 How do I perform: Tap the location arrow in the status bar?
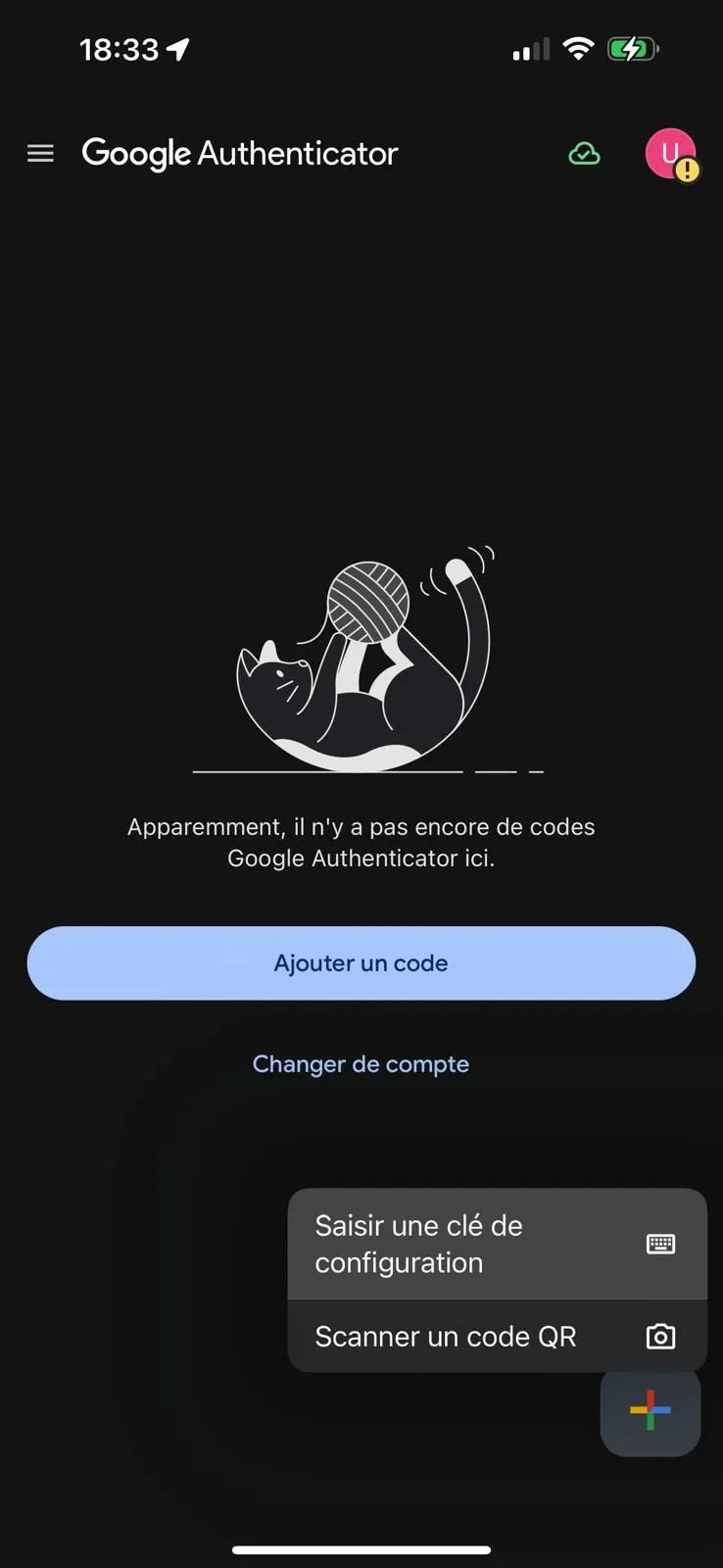[x=176, y=48]
